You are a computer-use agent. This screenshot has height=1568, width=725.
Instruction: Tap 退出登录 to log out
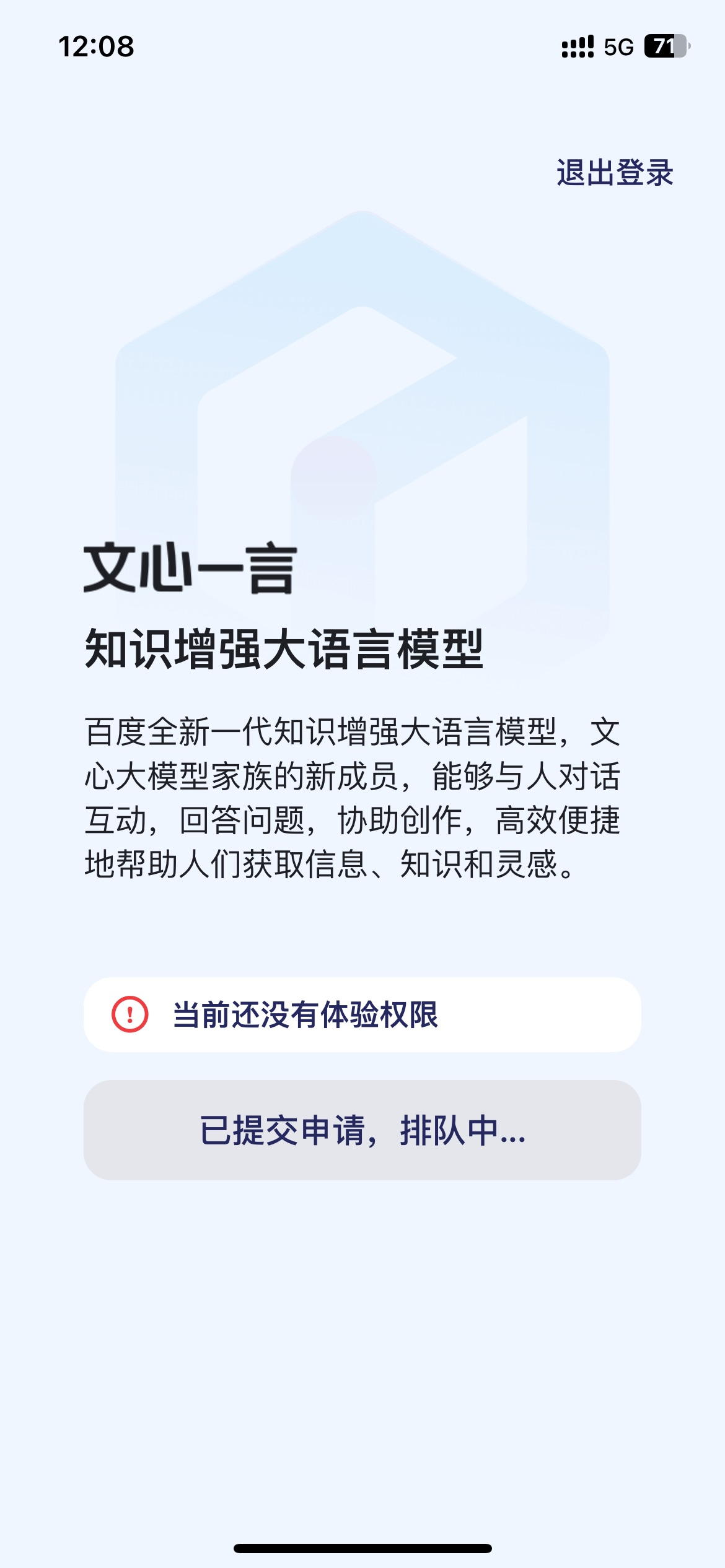614,173
